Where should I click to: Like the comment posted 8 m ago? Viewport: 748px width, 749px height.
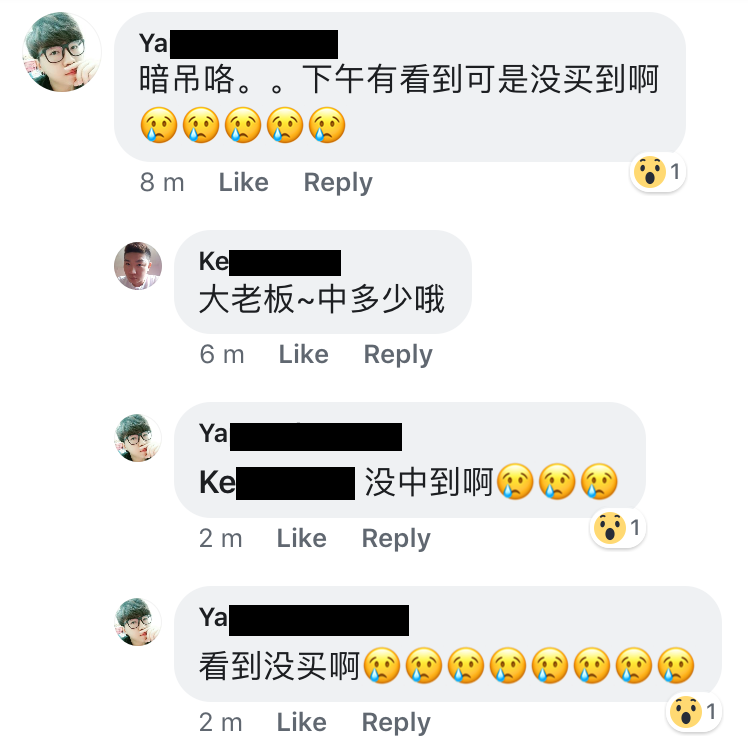click(243, 183)
